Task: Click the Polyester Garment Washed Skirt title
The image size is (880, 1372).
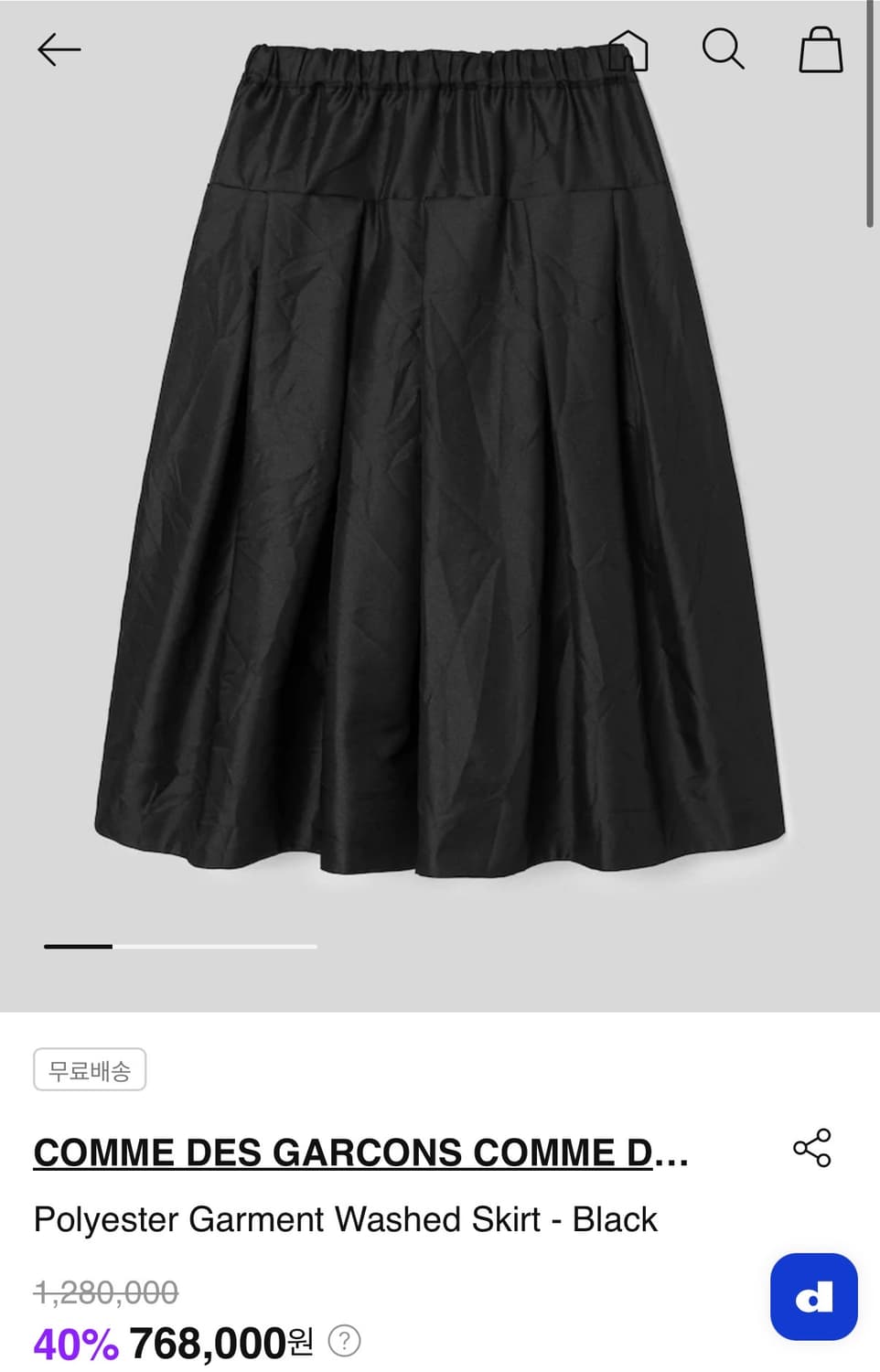Action: pos(344,1218)
